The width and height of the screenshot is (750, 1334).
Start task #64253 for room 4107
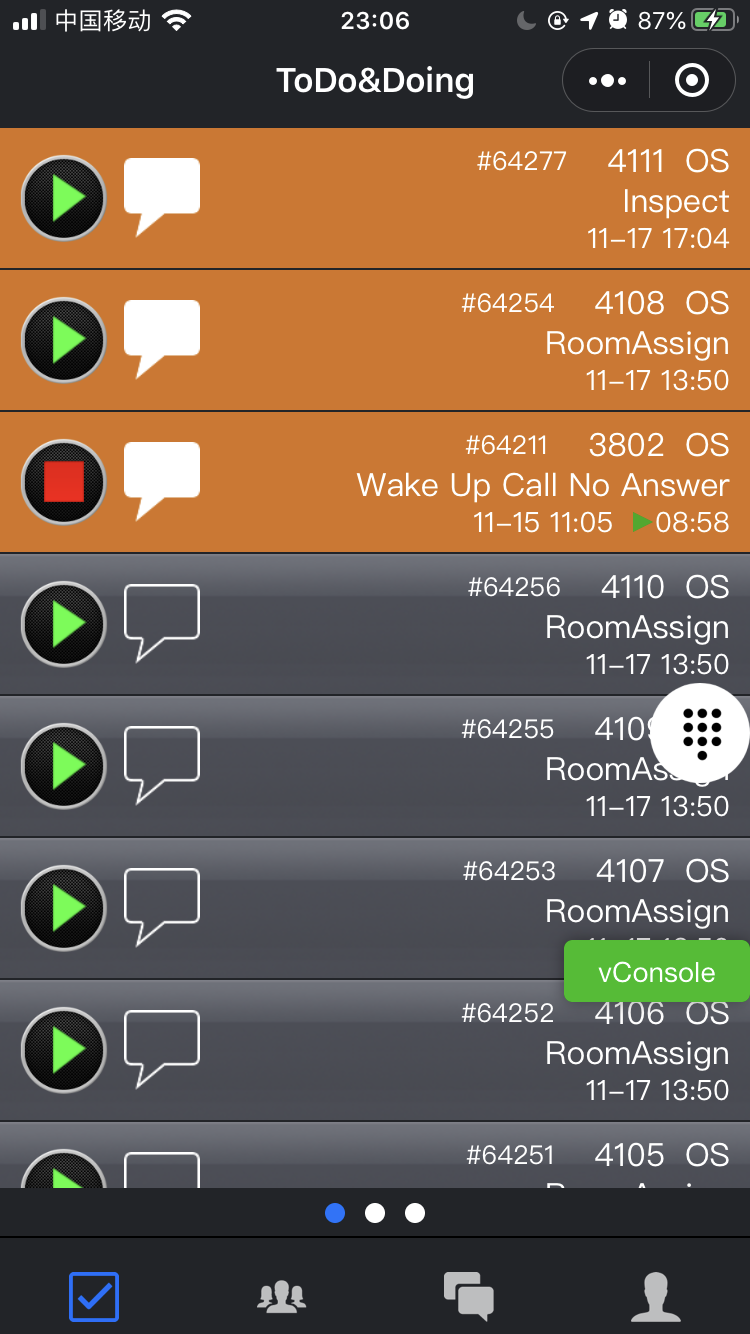[x=64, y=908]
